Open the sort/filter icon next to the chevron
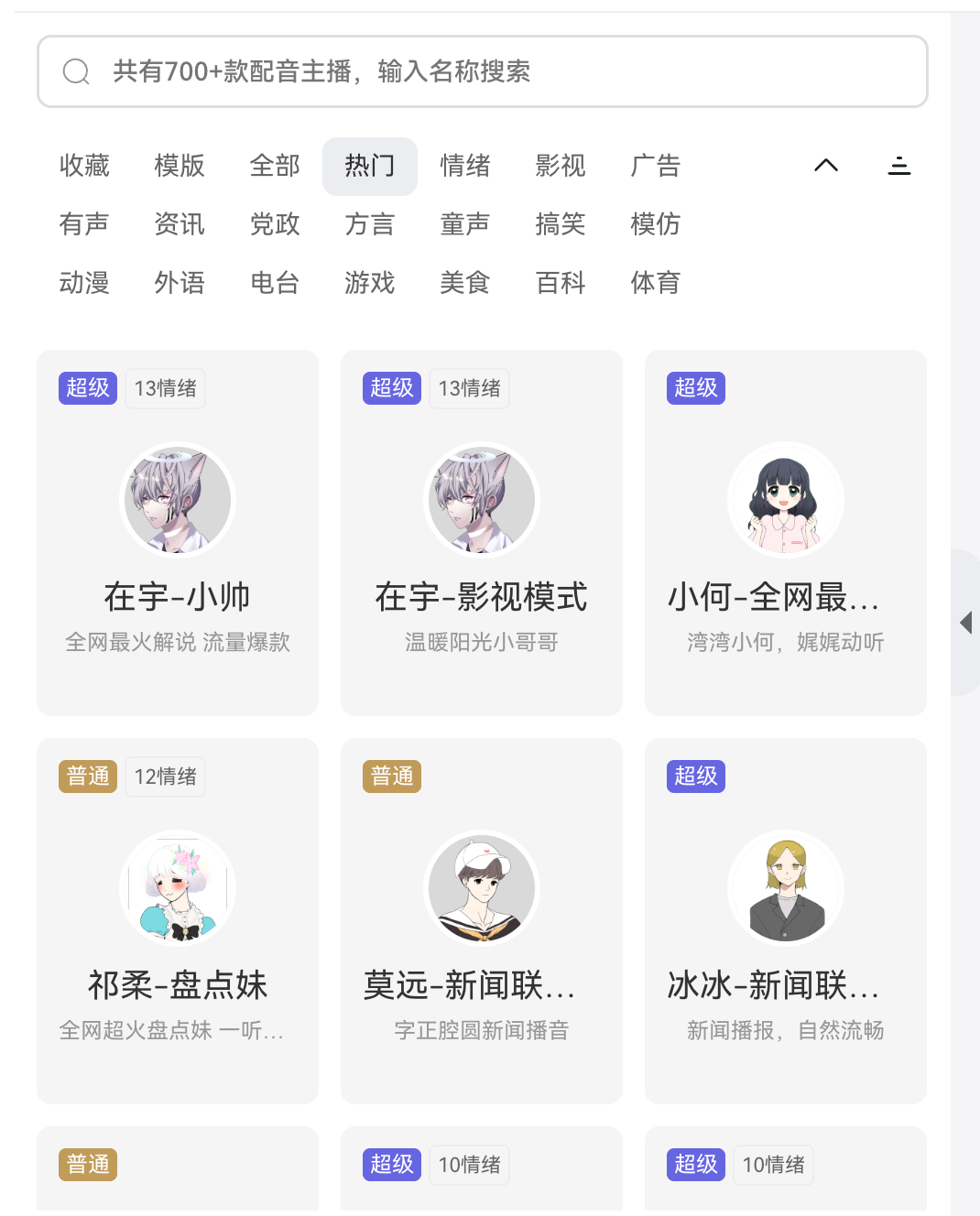 (x=899, y=166)
